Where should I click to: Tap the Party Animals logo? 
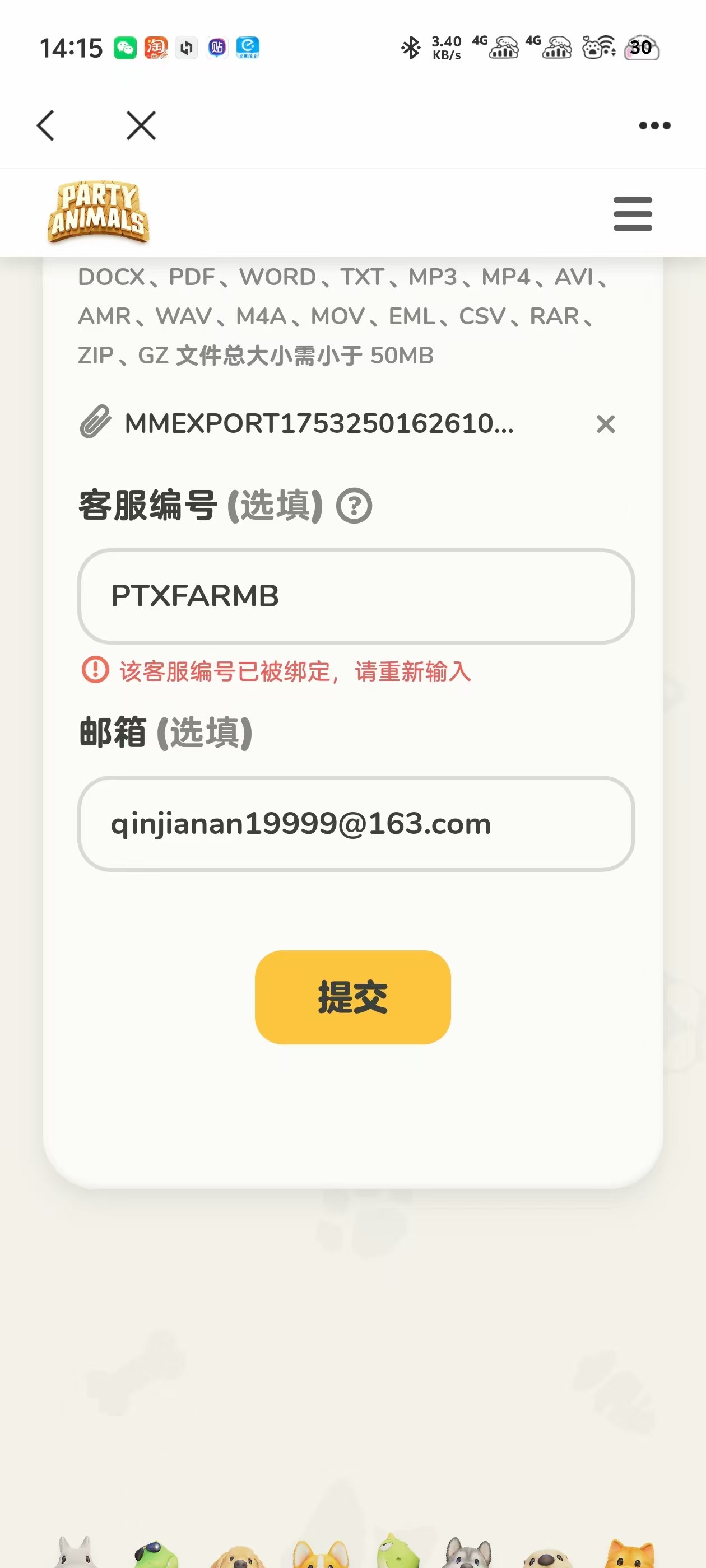(98, 212)
